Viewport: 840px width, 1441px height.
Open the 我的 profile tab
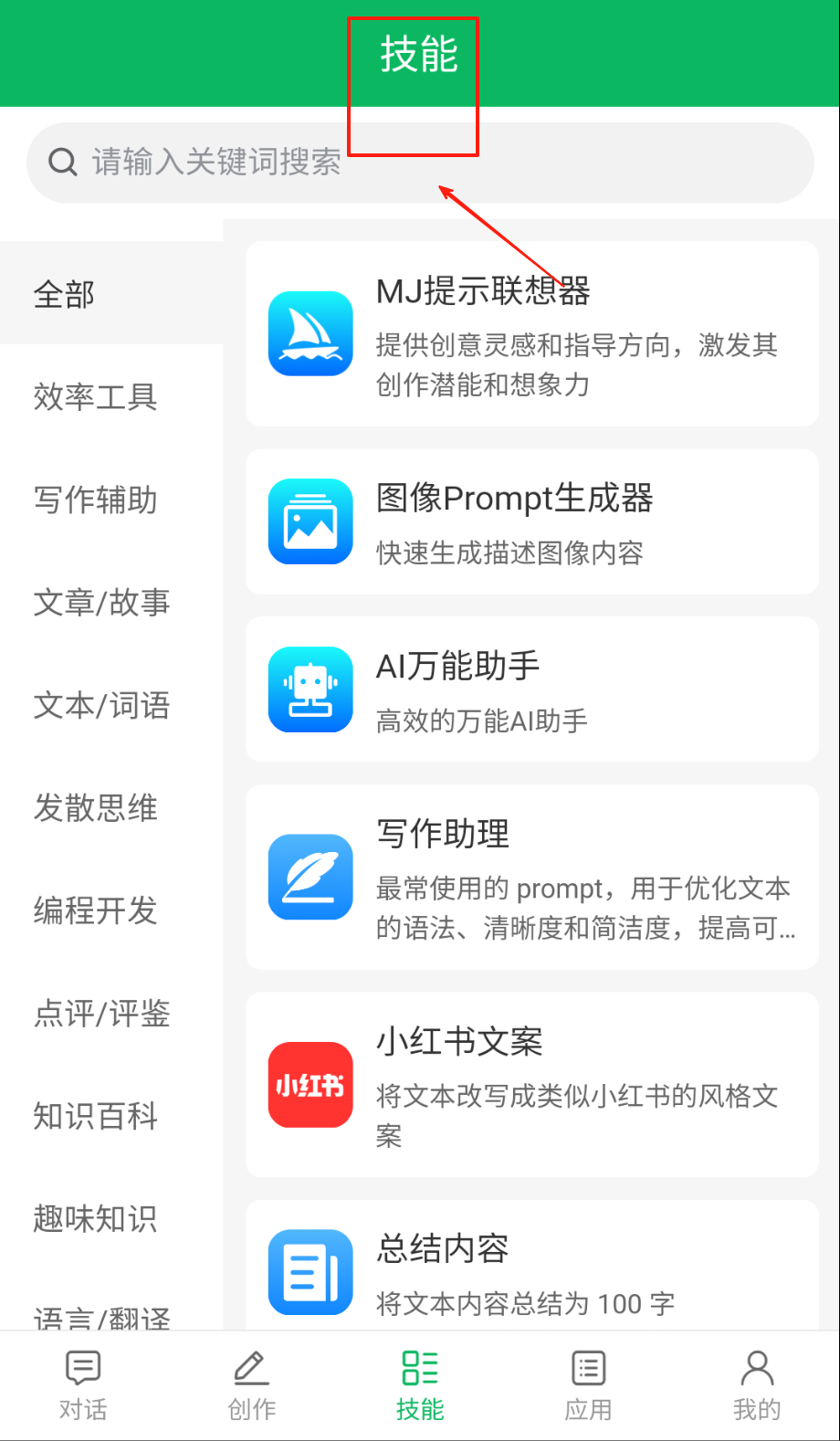(x=756, y=1386)
